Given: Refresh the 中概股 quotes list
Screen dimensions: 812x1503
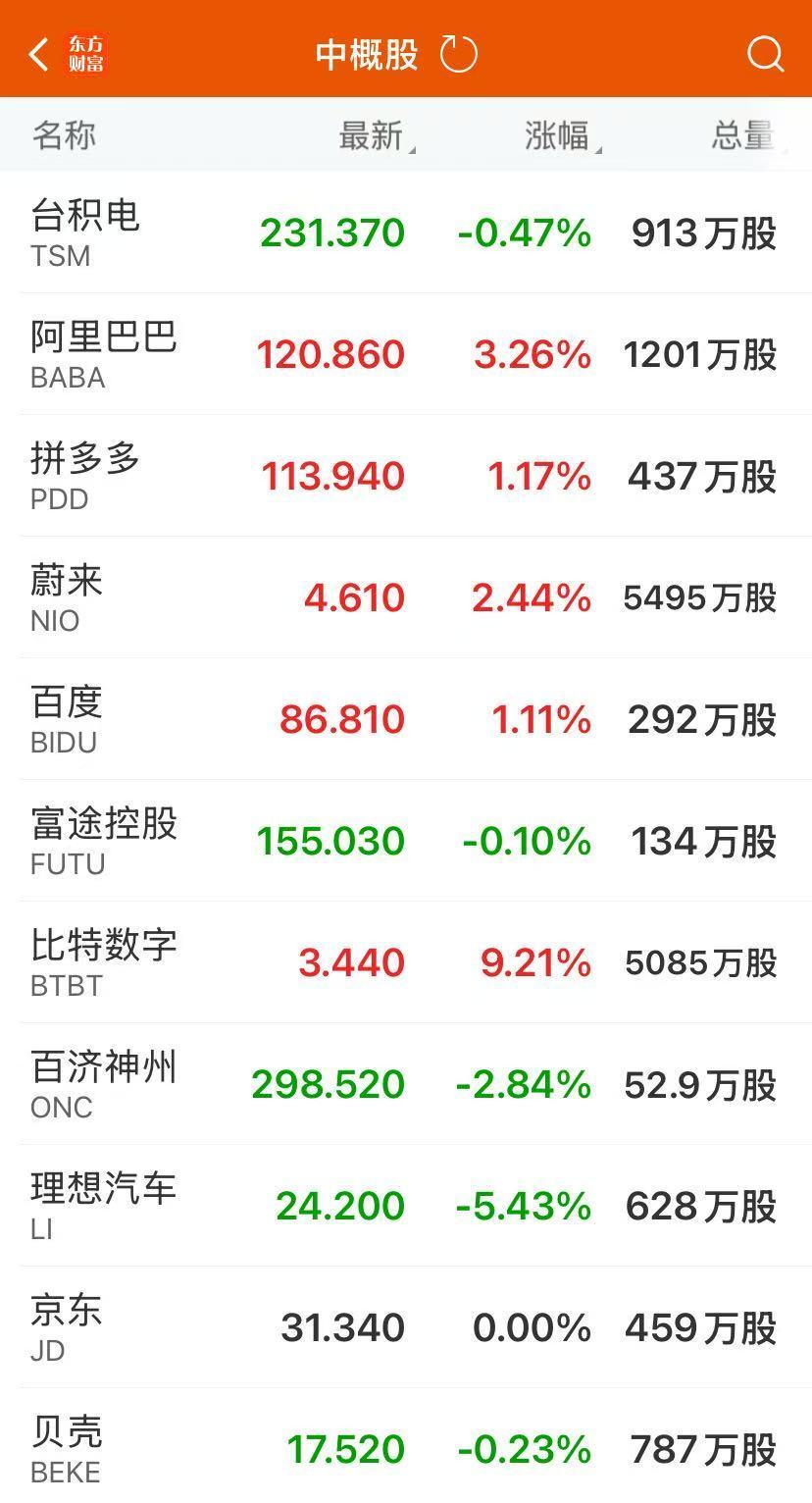Looking at the screenshot, I should tap(458, 54).
